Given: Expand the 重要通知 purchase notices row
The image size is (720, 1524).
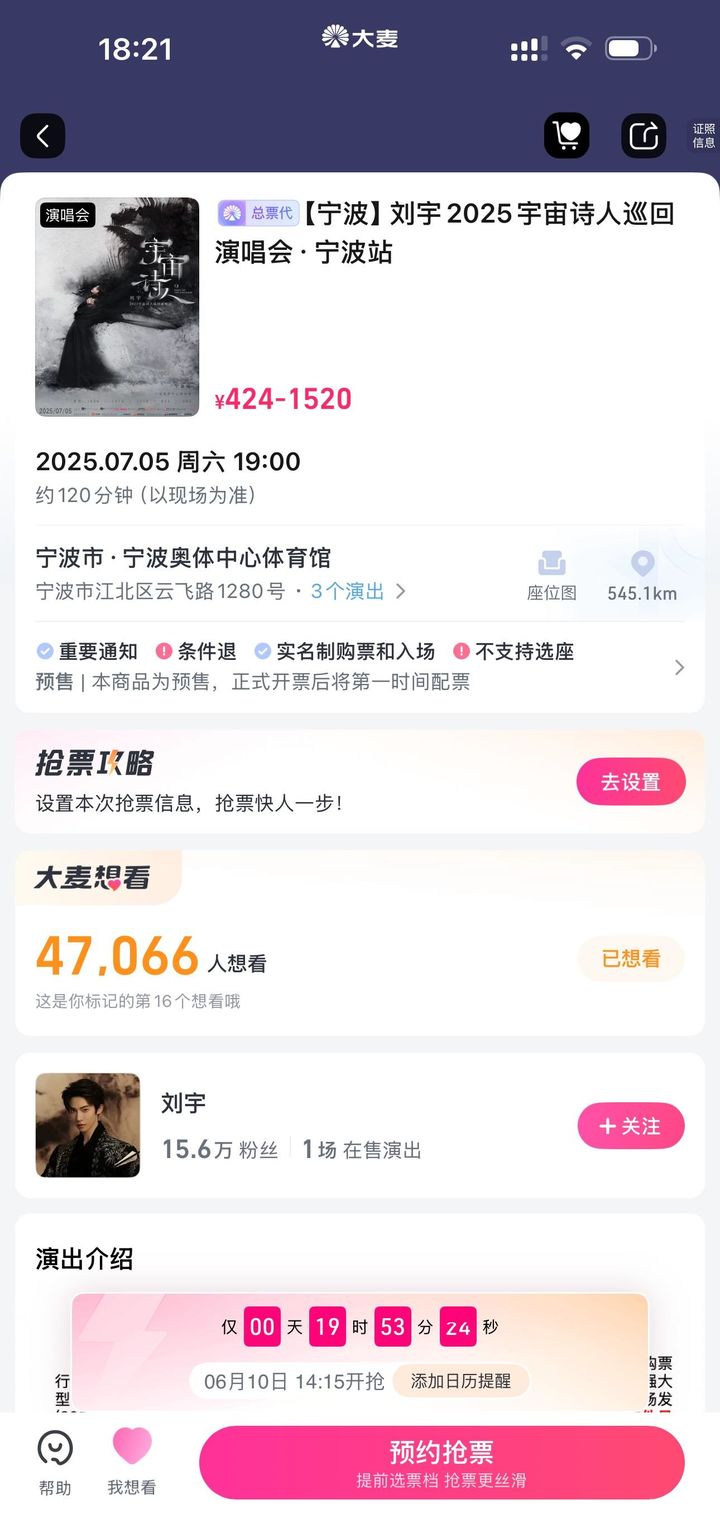Looking at the screenshot, I should [360, 666].
